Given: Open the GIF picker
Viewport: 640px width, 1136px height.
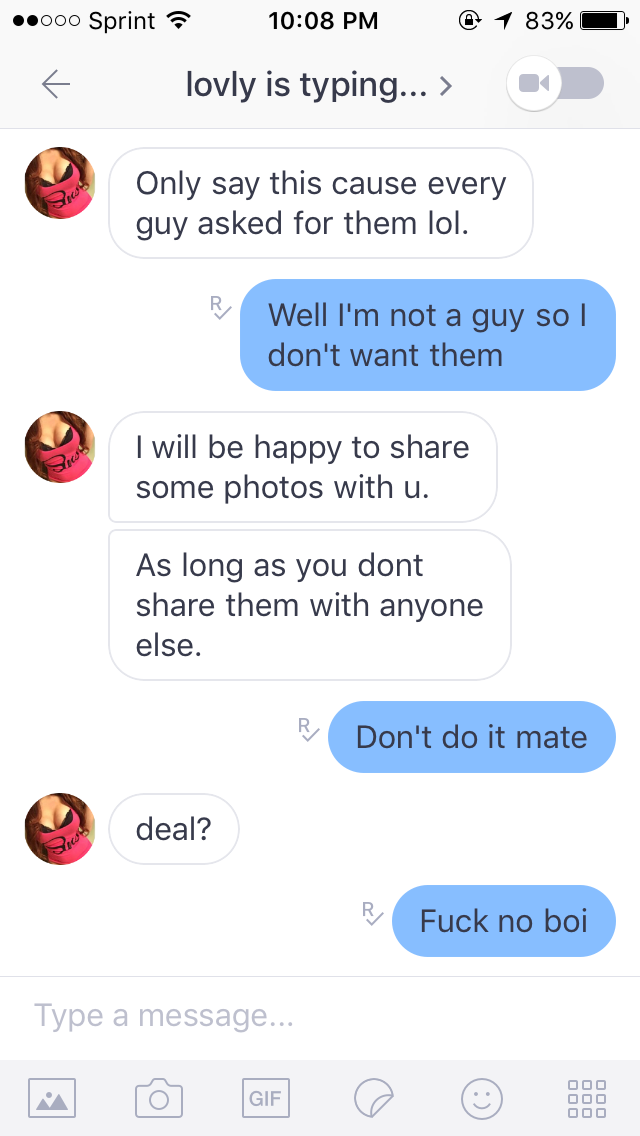Looking at the screenshot, I should point(265,1098).
